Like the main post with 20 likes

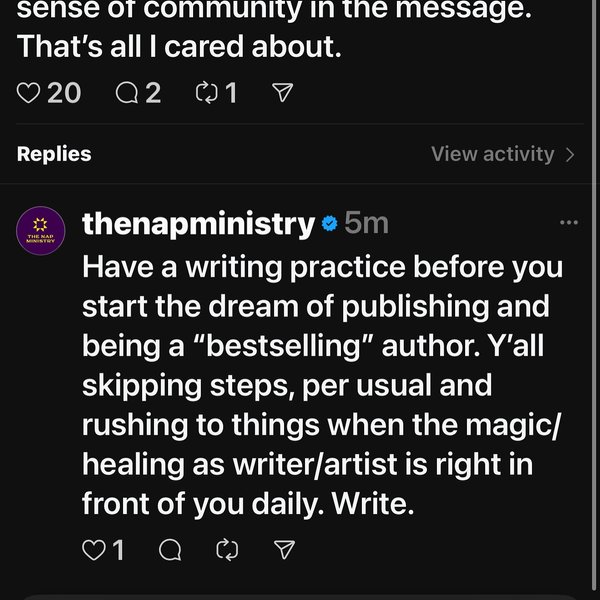click(28, 93)
